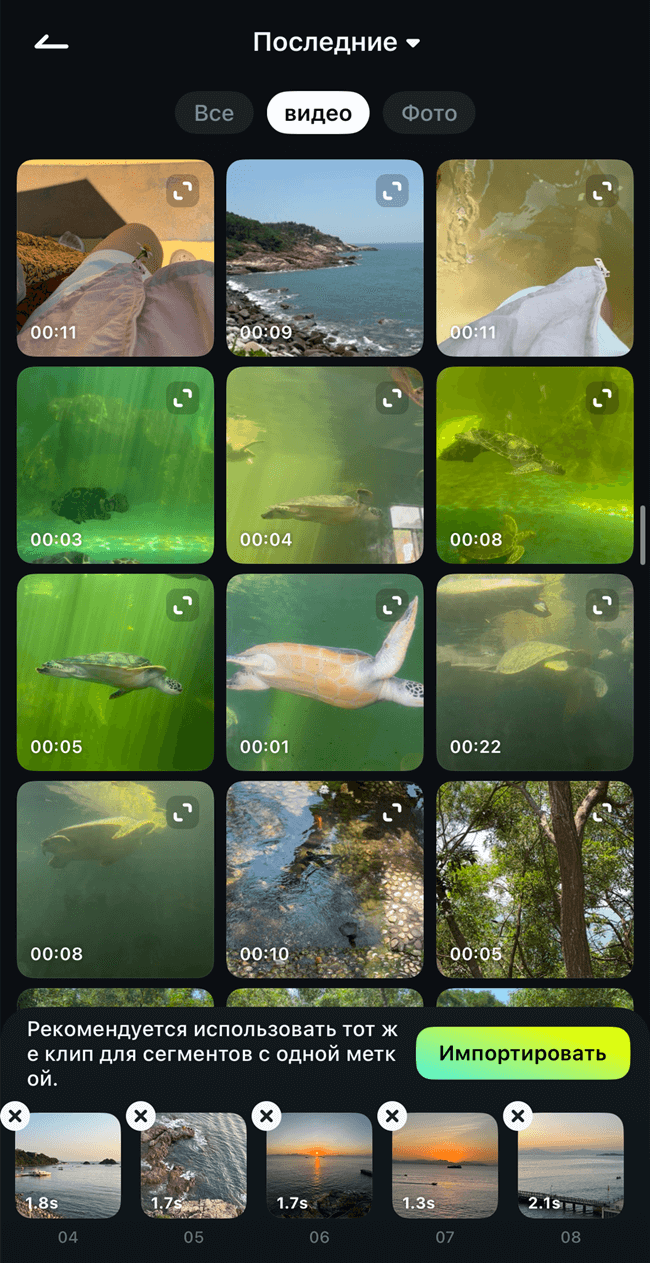Image resolution: width=650 pixels, height=1263 pixels.
Task: Switch to the Фото tab
Action: coord(429,114)
